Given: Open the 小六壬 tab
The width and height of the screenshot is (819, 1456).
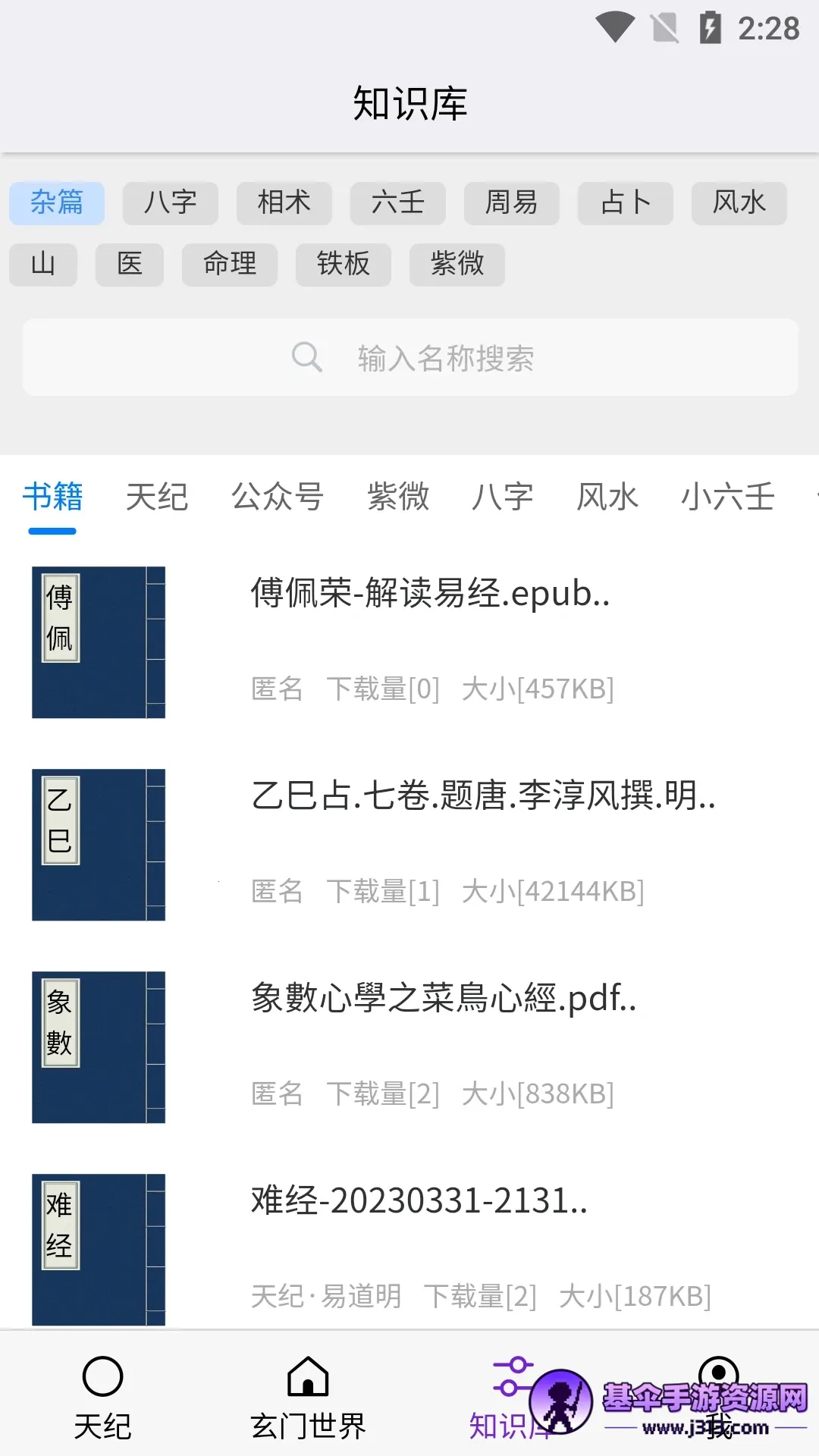Looking at the screenshot, I should point(727,497).
